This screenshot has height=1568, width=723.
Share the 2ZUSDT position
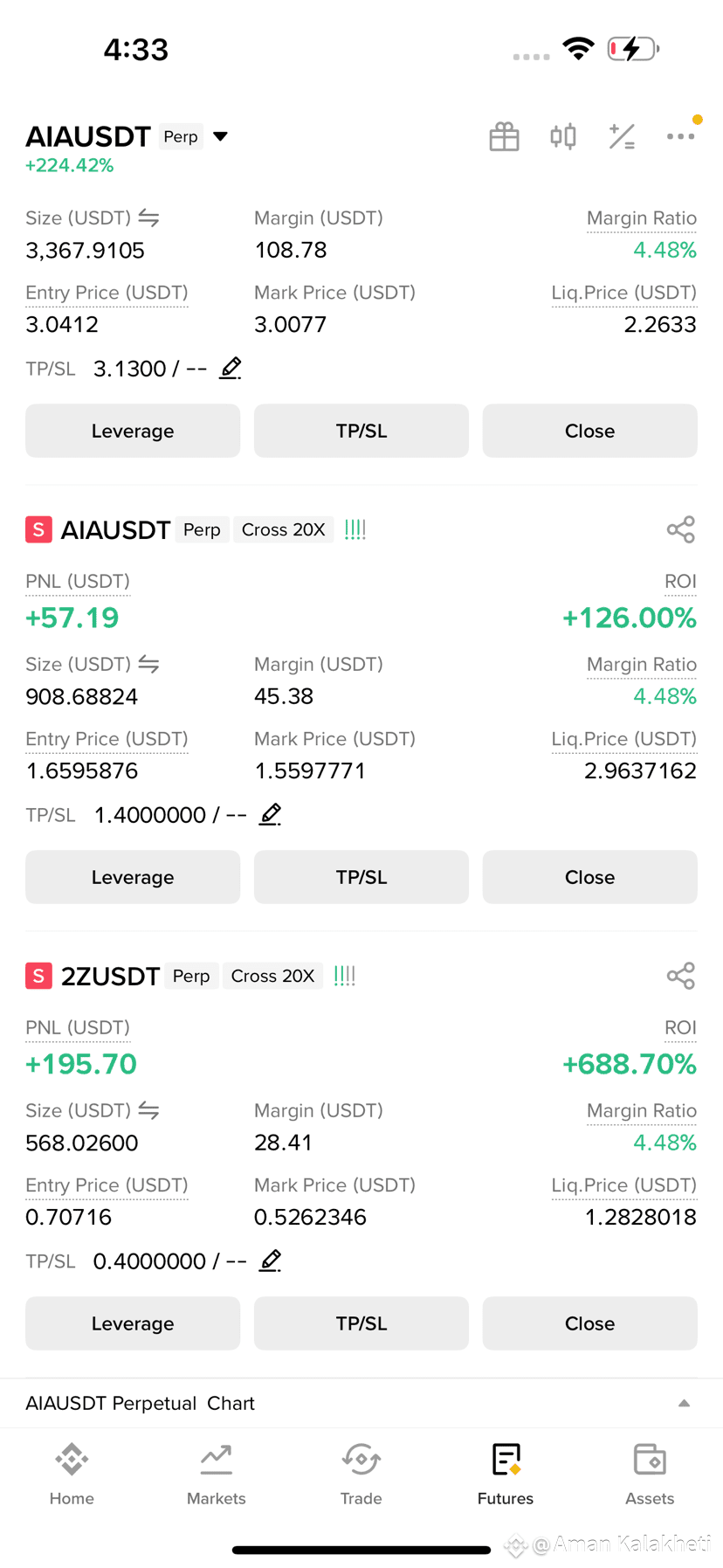[680, 976]
